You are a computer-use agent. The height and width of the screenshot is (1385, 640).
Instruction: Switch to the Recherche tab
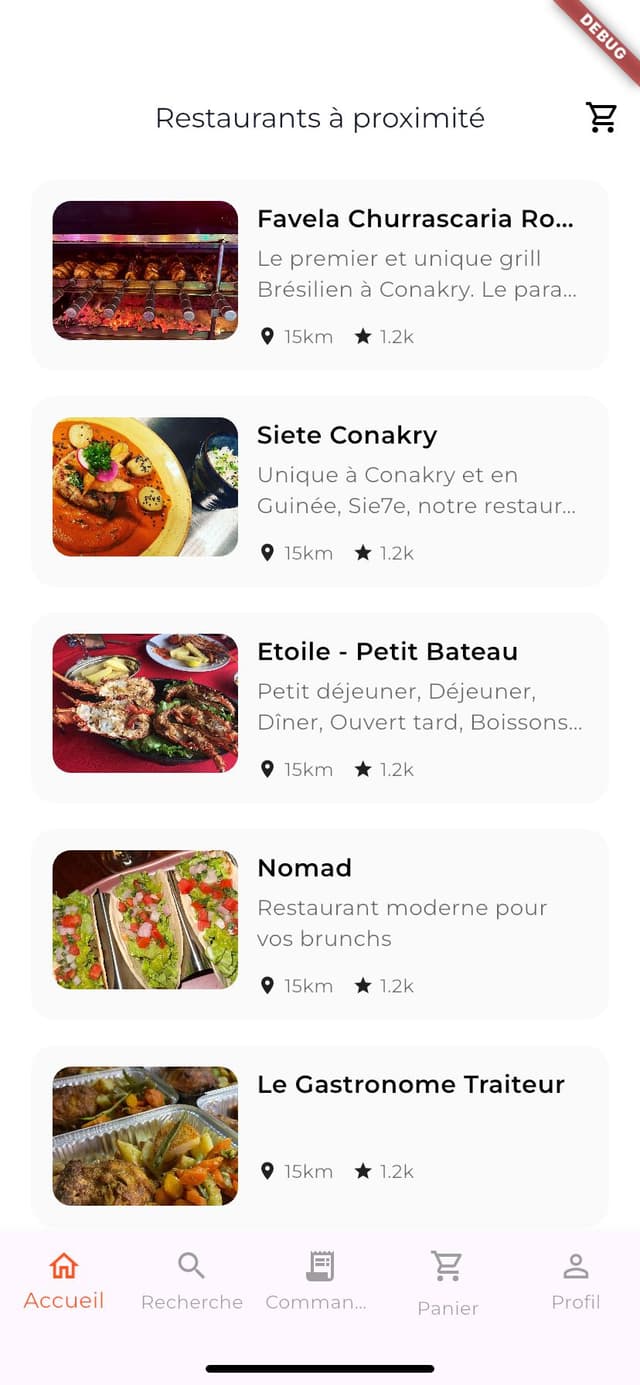(192, 1281)
